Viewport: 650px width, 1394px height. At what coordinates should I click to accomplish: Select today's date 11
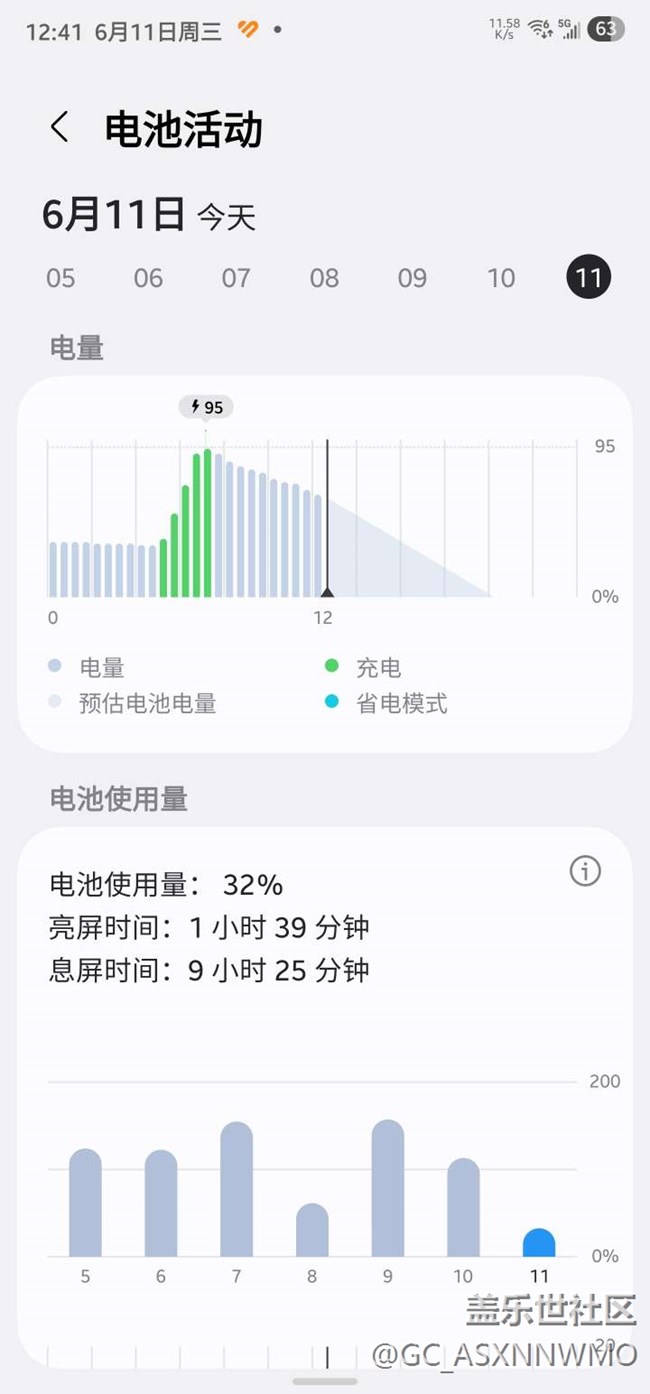point(589,277)
